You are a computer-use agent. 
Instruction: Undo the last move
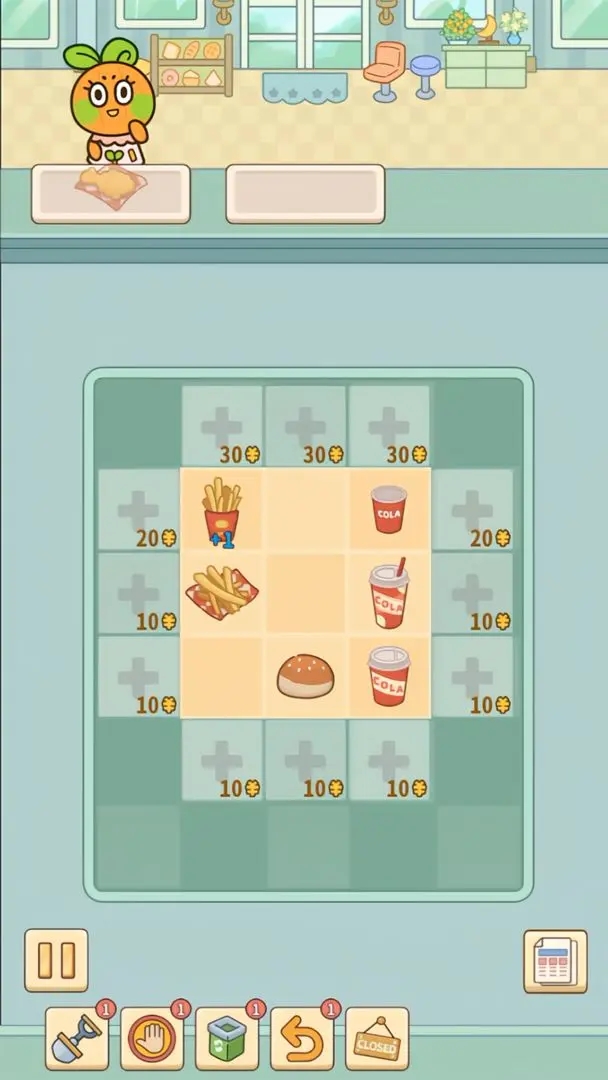tap(302, 1038)
